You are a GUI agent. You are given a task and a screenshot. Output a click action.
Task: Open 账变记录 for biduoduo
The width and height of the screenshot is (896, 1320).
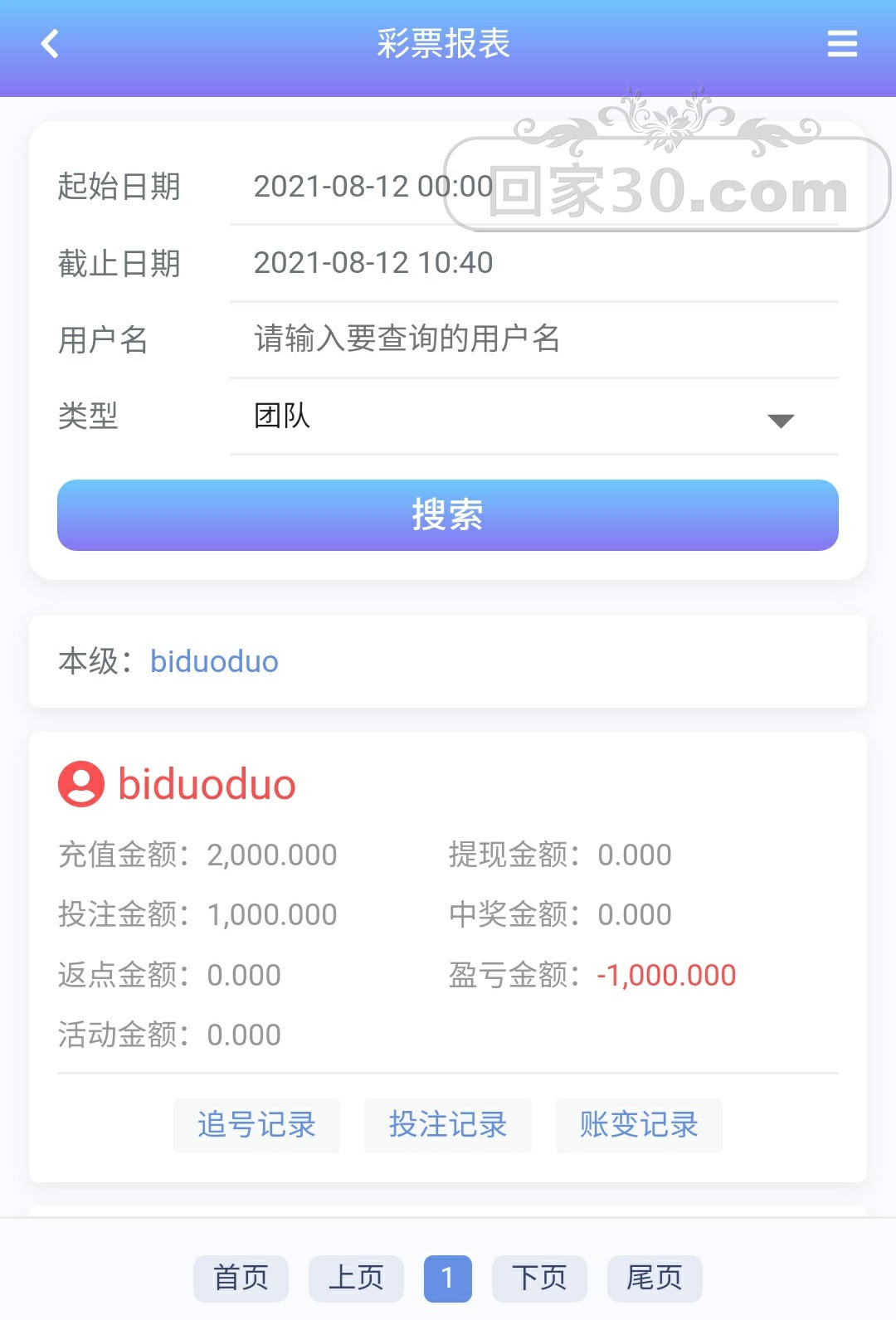[x=639, y=1125]
